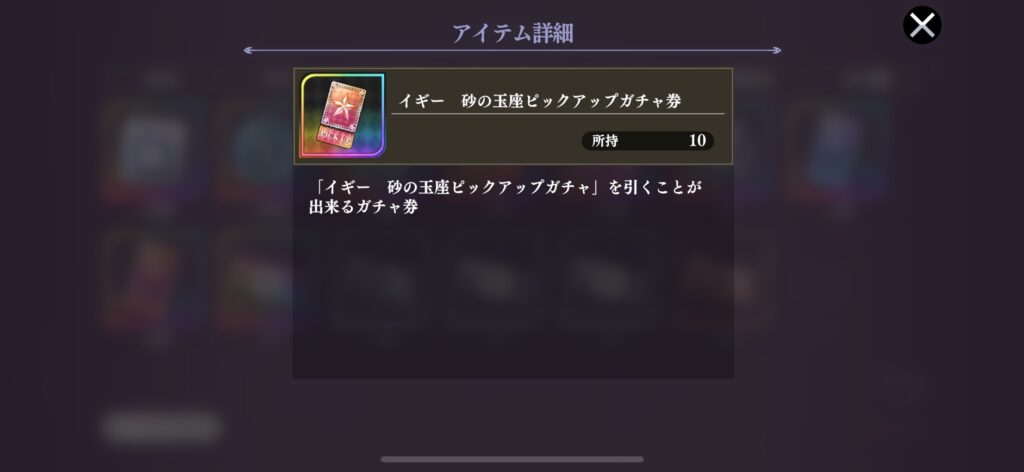
Task: Close the item details dialog
Action: tap(921, 25)
